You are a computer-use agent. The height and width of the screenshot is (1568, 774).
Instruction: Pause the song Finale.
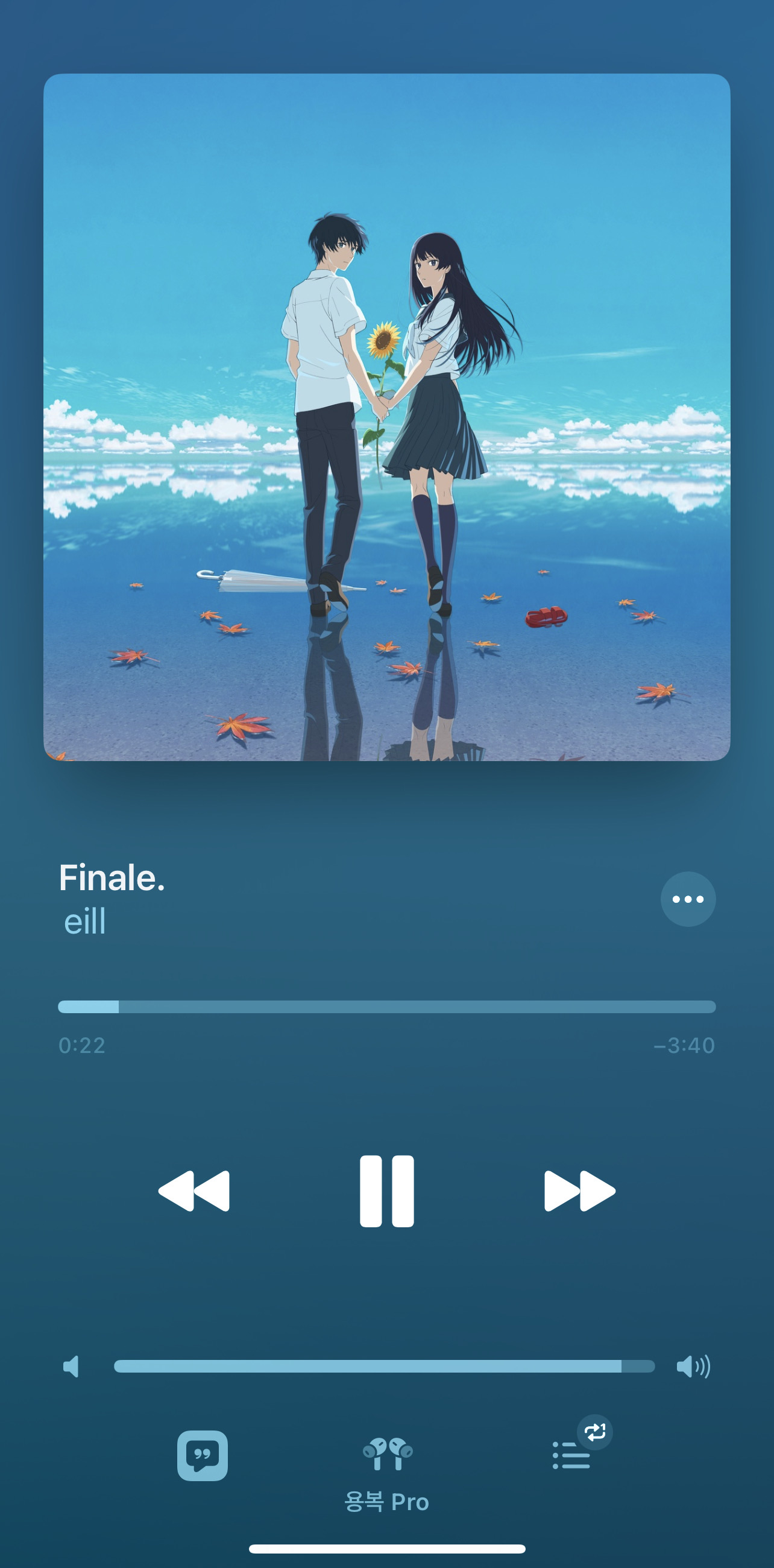click(386, 1190)
